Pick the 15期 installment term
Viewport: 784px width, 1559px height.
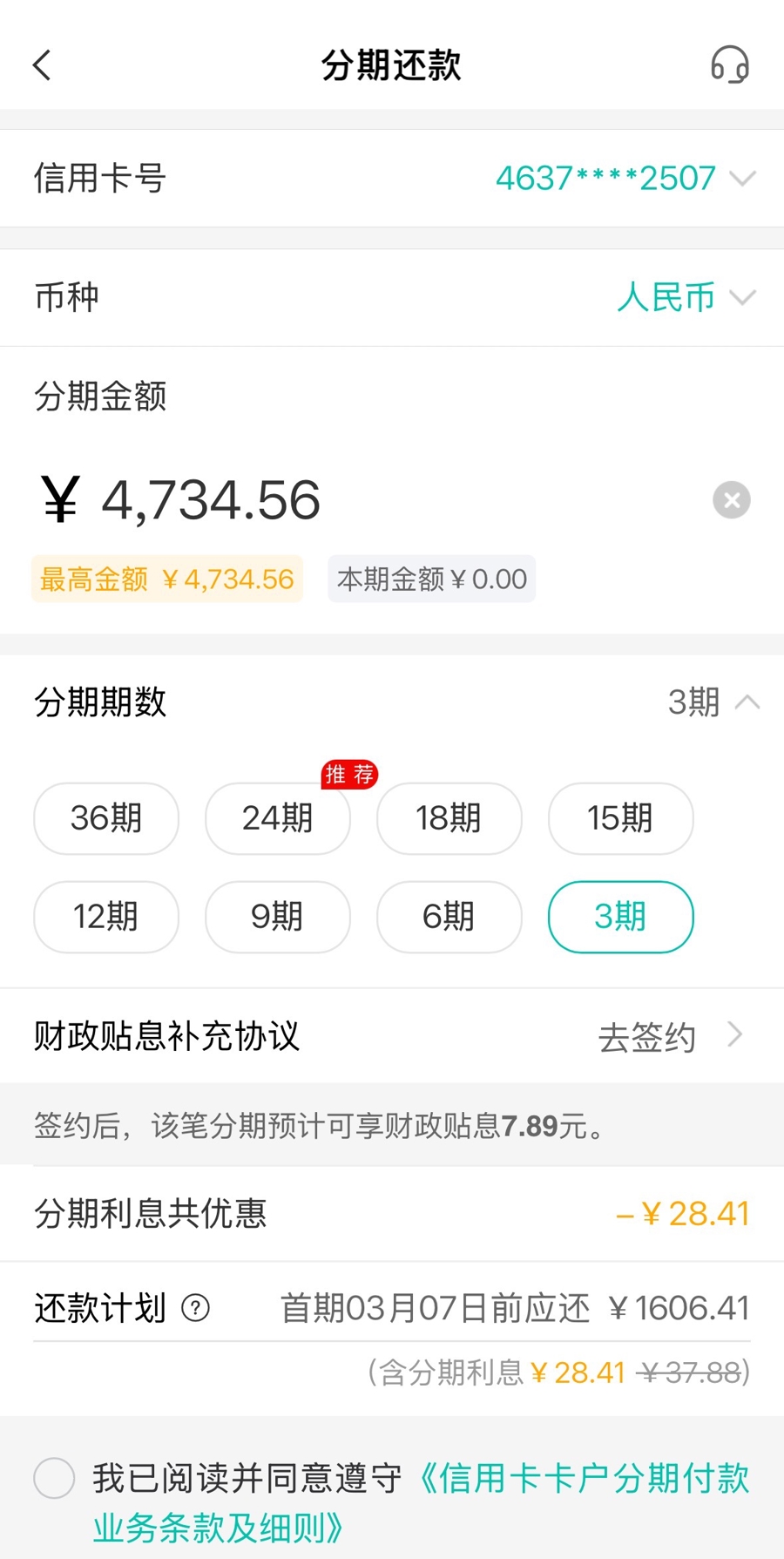pos(620,818)
